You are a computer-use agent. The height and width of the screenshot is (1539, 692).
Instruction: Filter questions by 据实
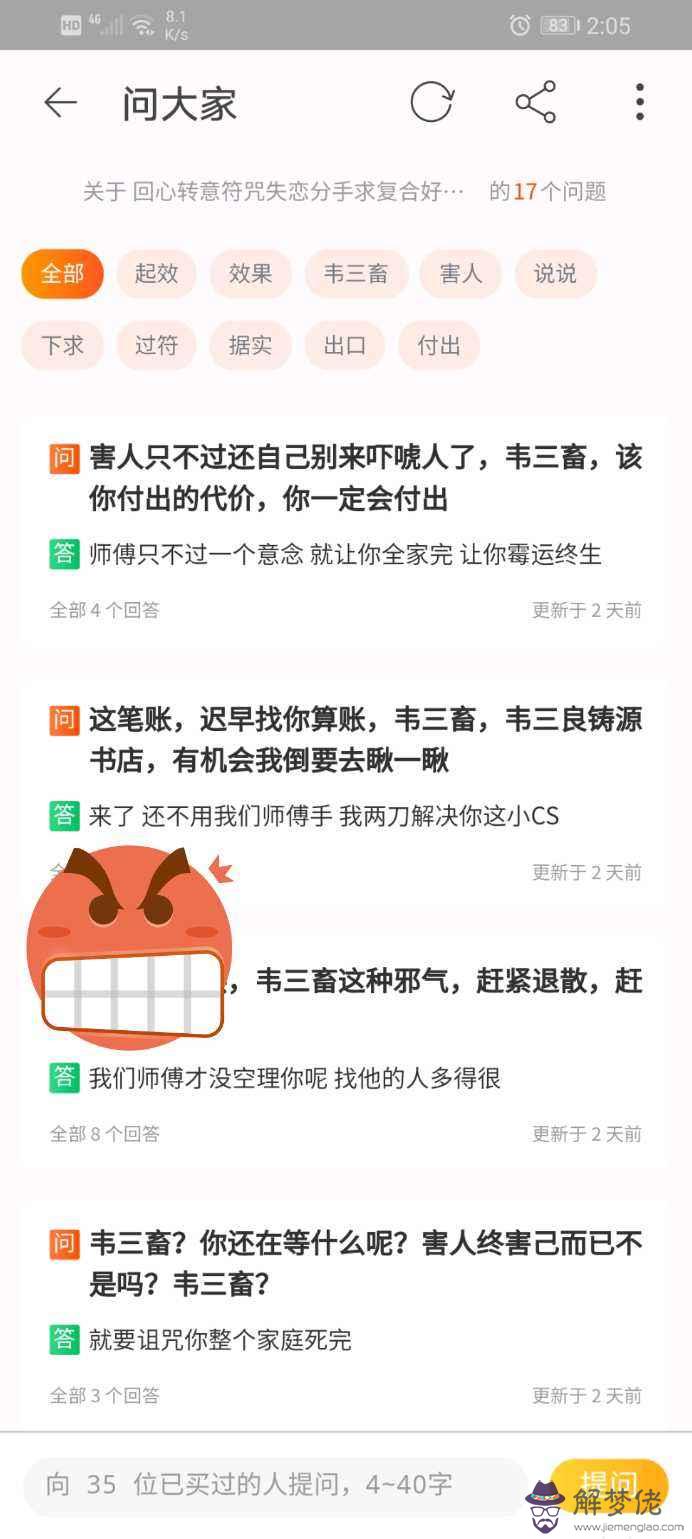250,346
